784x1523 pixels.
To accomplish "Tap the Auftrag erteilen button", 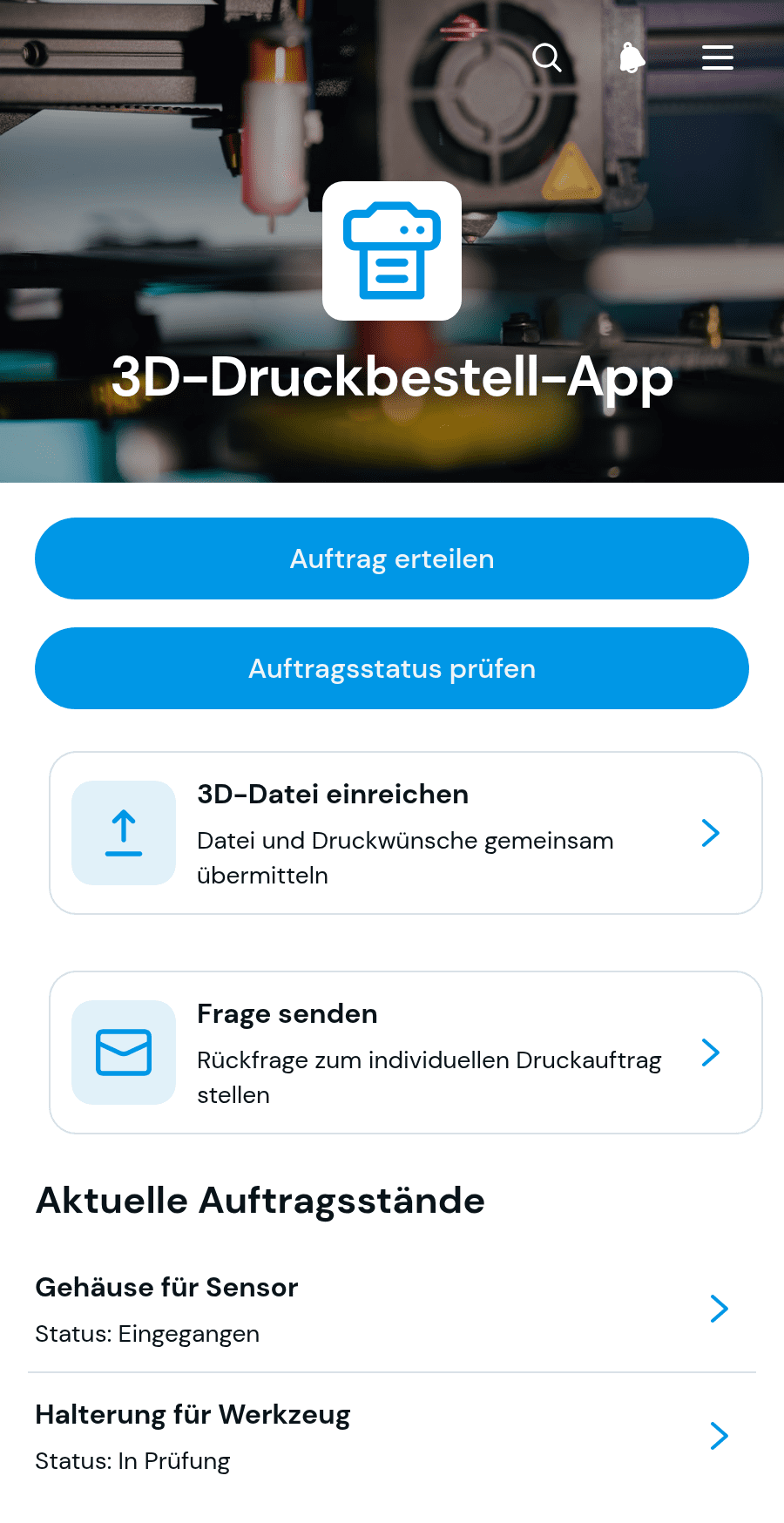I will click(x=392, y=558).
